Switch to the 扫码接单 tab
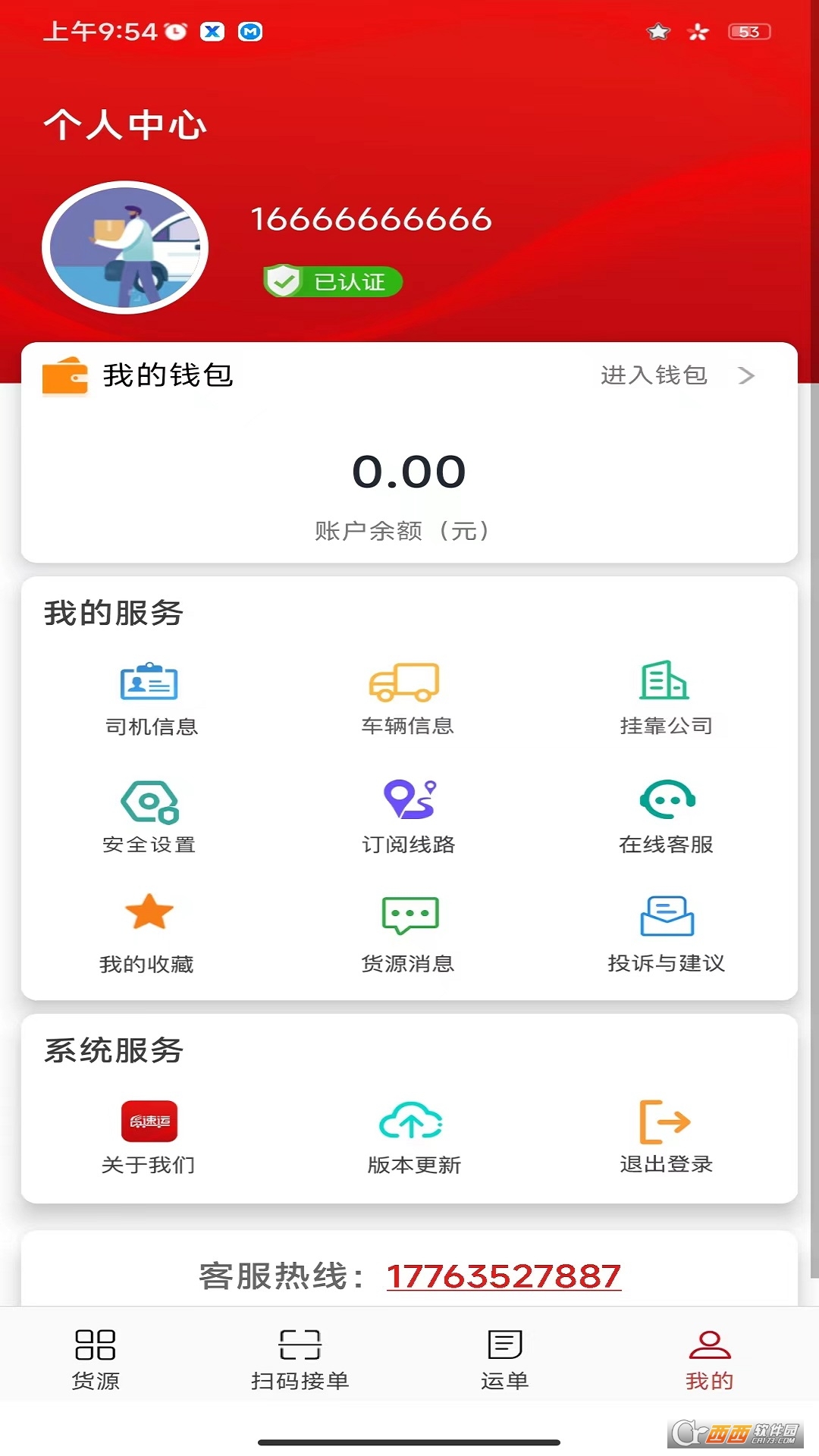The image size is (819, 1456). click(x=300, y=1359)
